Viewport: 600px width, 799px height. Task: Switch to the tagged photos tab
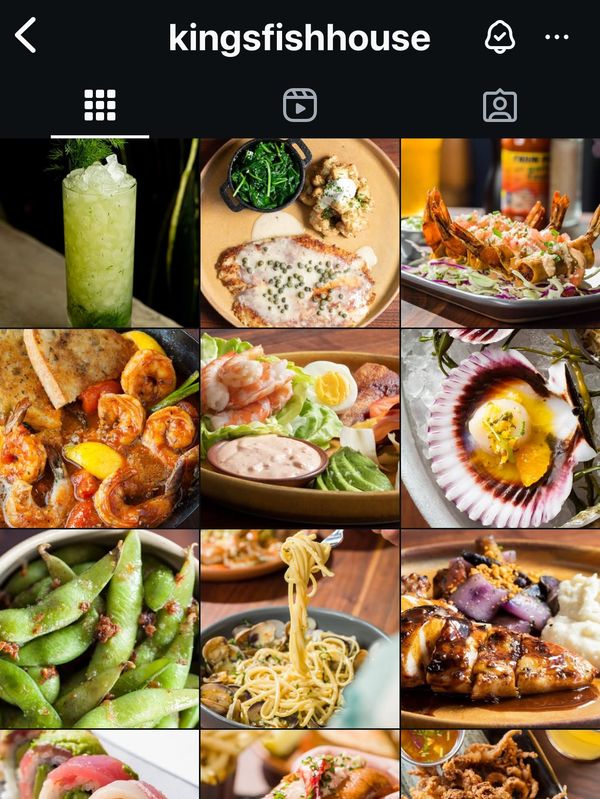pyautogui.click(x=500, y=105)
